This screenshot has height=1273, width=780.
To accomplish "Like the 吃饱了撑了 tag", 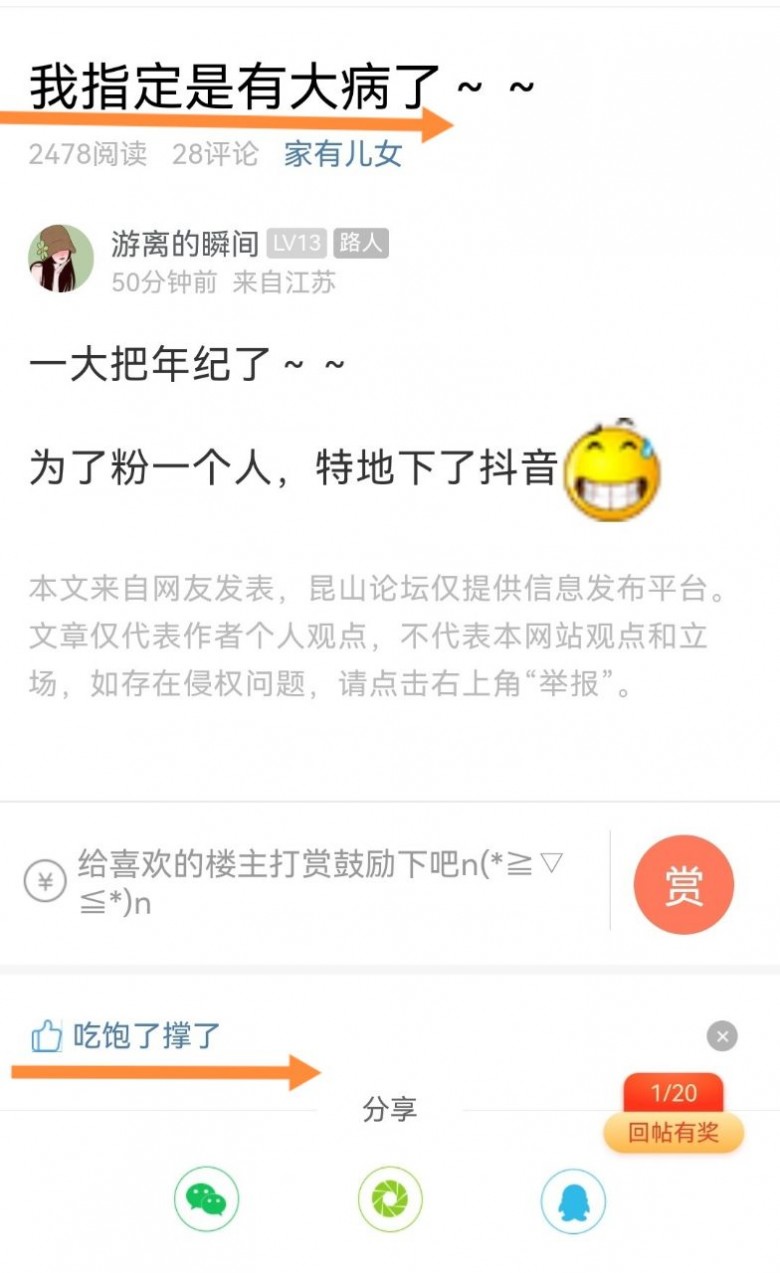I will tap(47, 1036).
